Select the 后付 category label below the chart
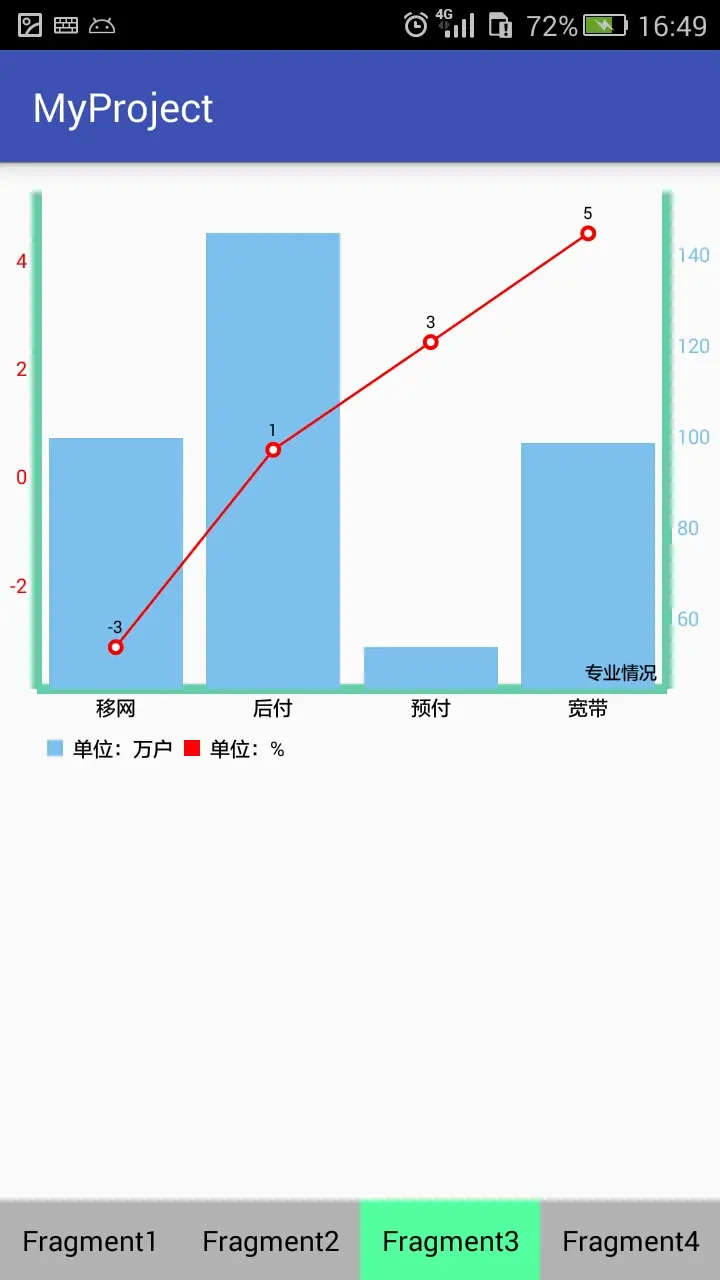The height and width of the screenshot is (1280, 720). point(273,708)
